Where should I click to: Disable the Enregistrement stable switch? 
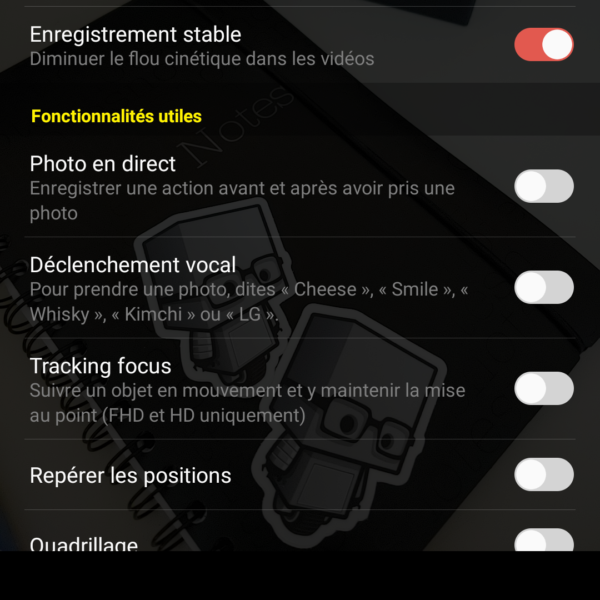pos(544,45)
